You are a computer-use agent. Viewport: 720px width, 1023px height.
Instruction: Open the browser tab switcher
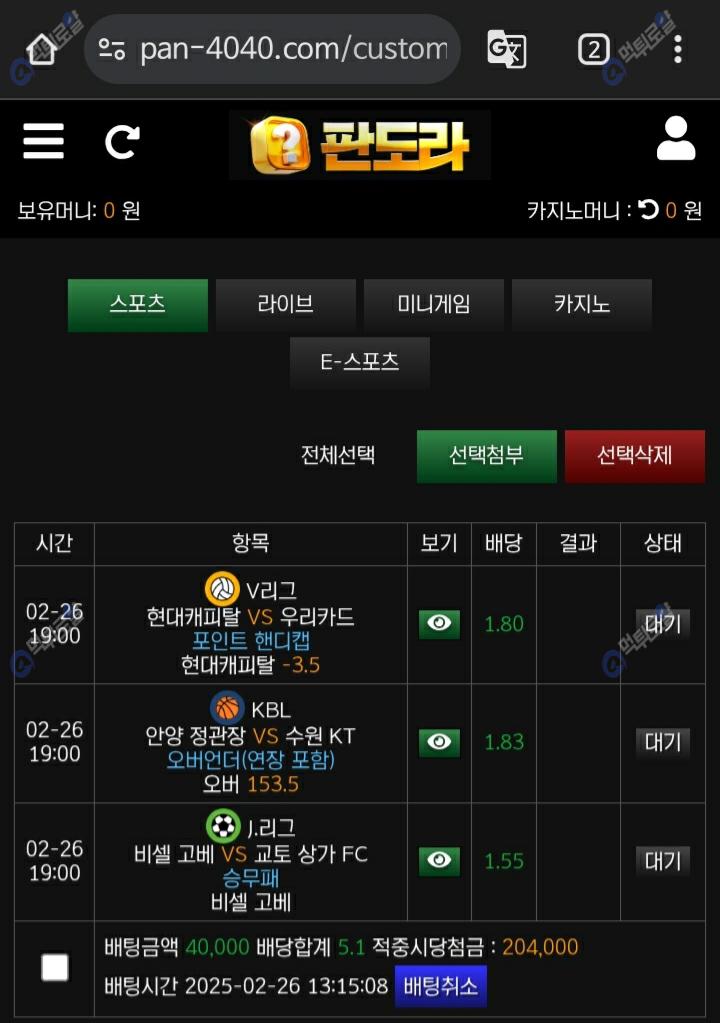593,48
